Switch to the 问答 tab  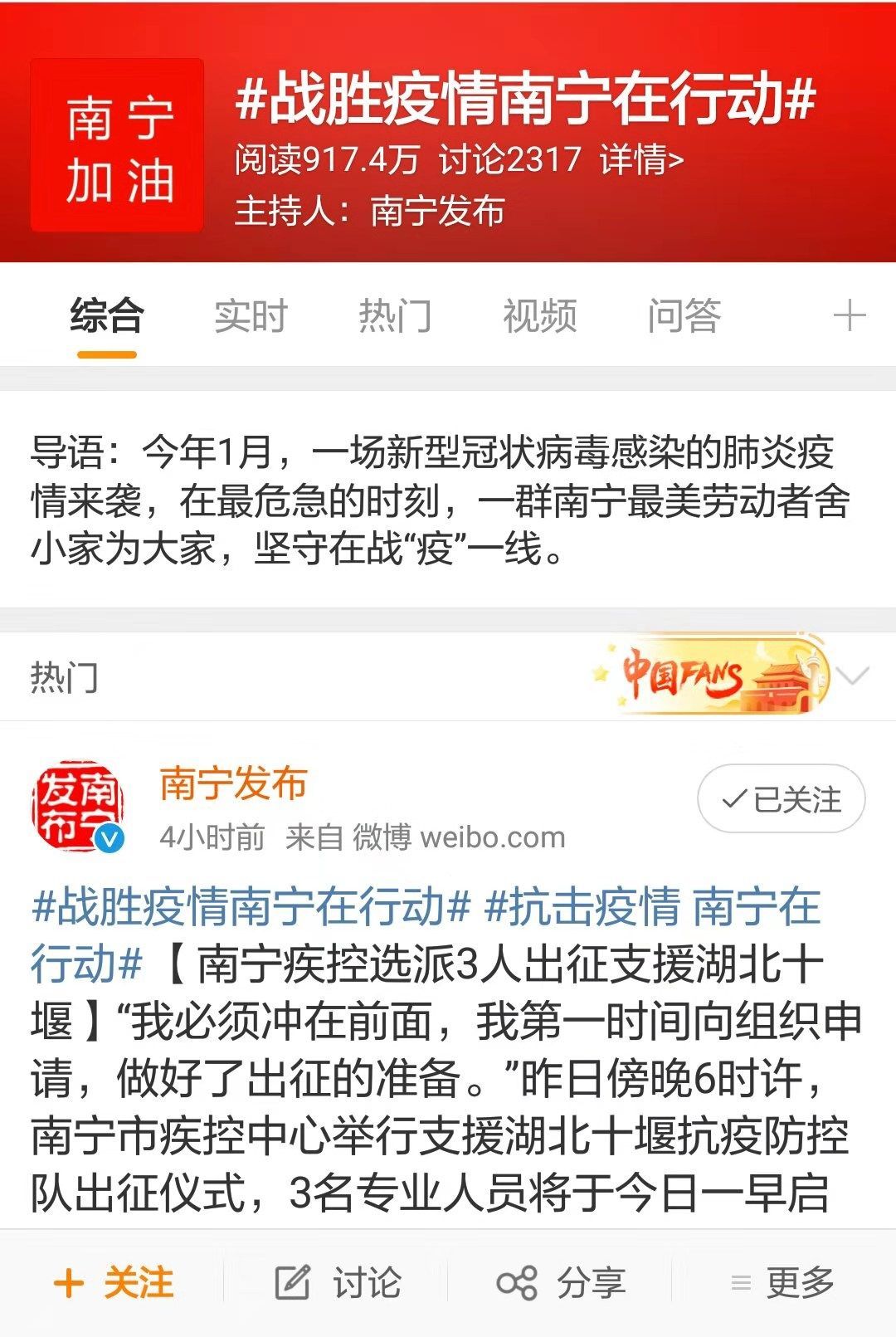click(684, 316)
